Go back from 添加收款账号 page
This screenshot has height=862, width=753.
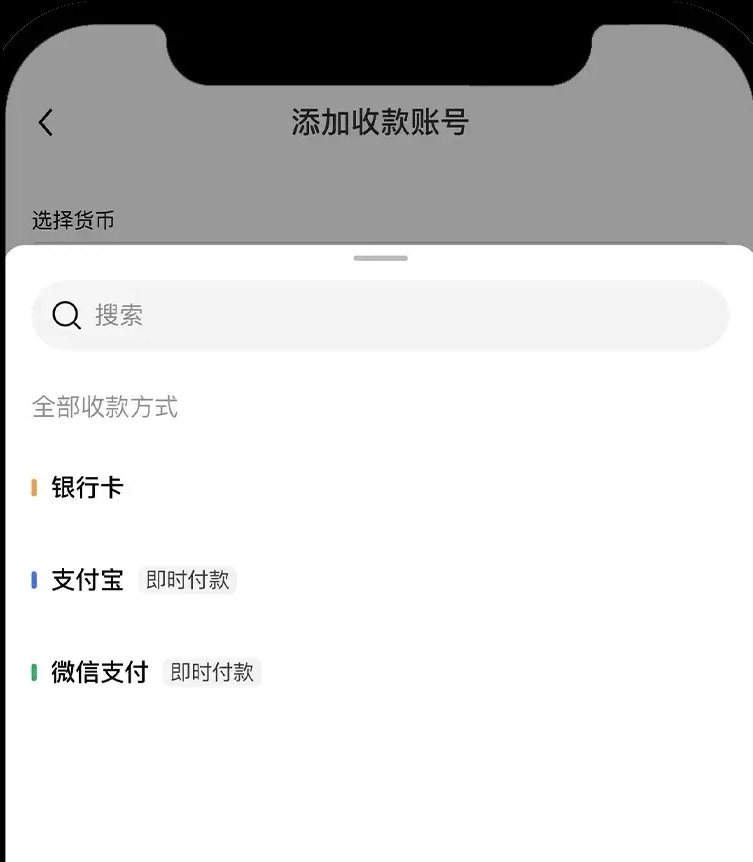pos(46,123)
